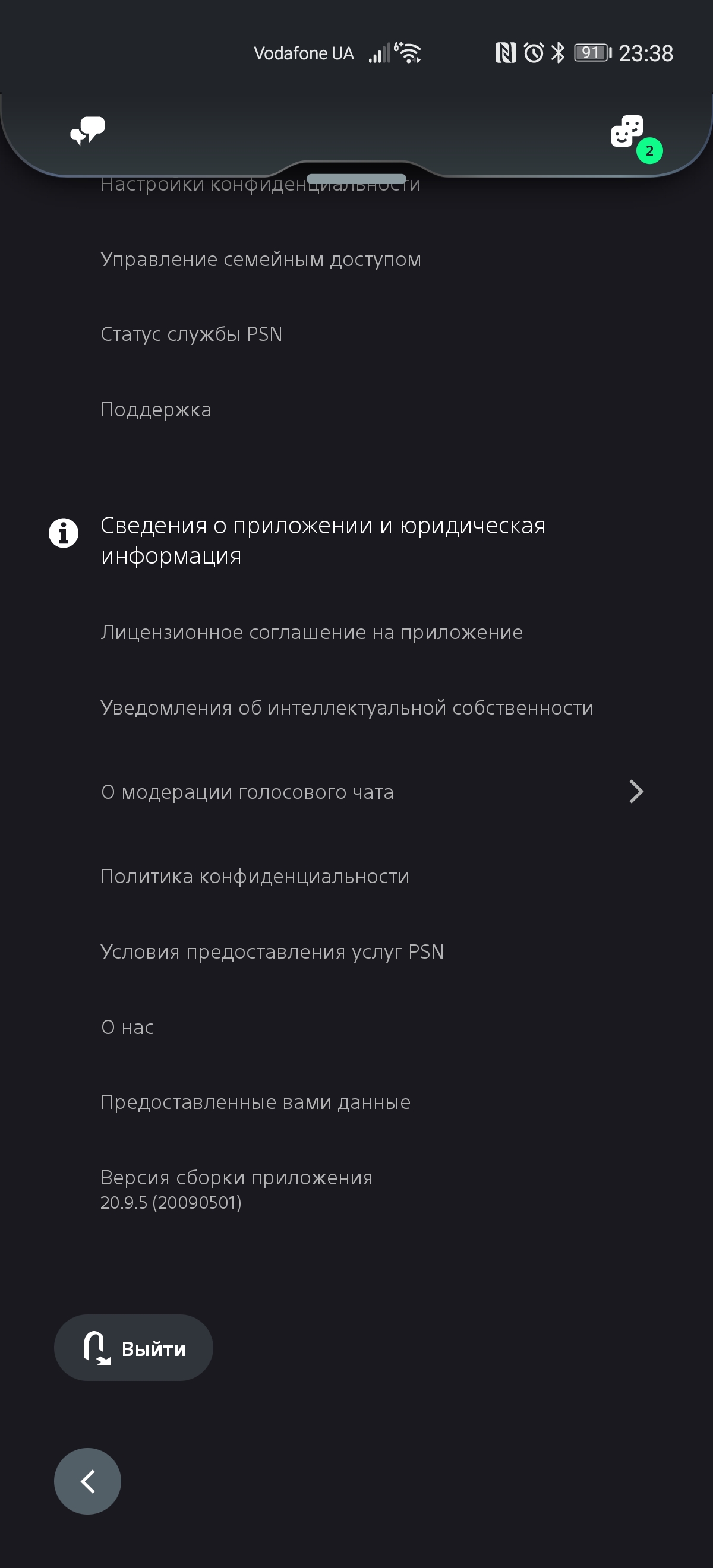Open the friends icon with badge 2
The height and width of the screenshot is (1568, 713).
(629, 131)
